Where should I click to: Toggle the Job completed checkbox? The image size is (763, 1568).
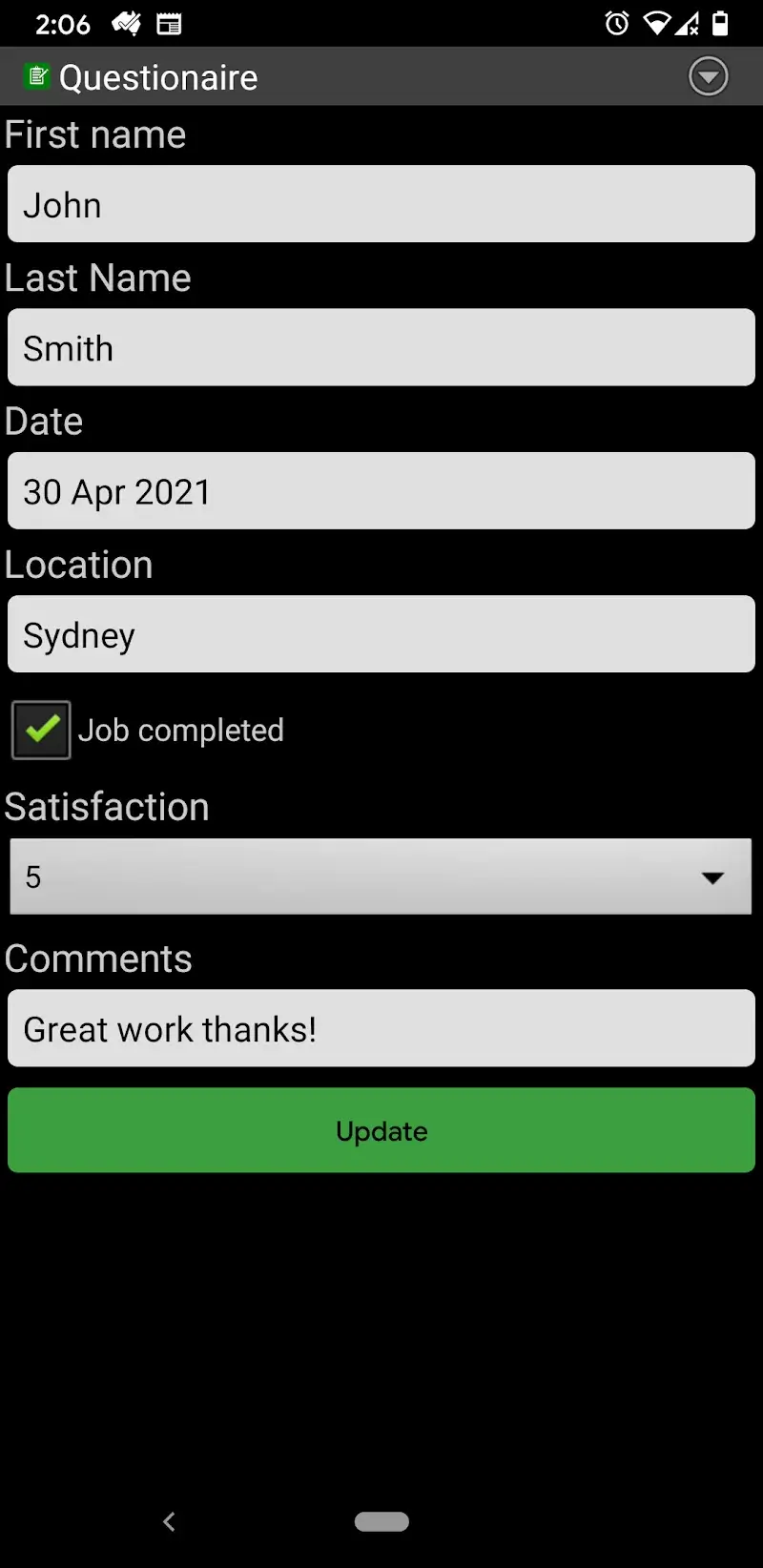coord(40,729)
